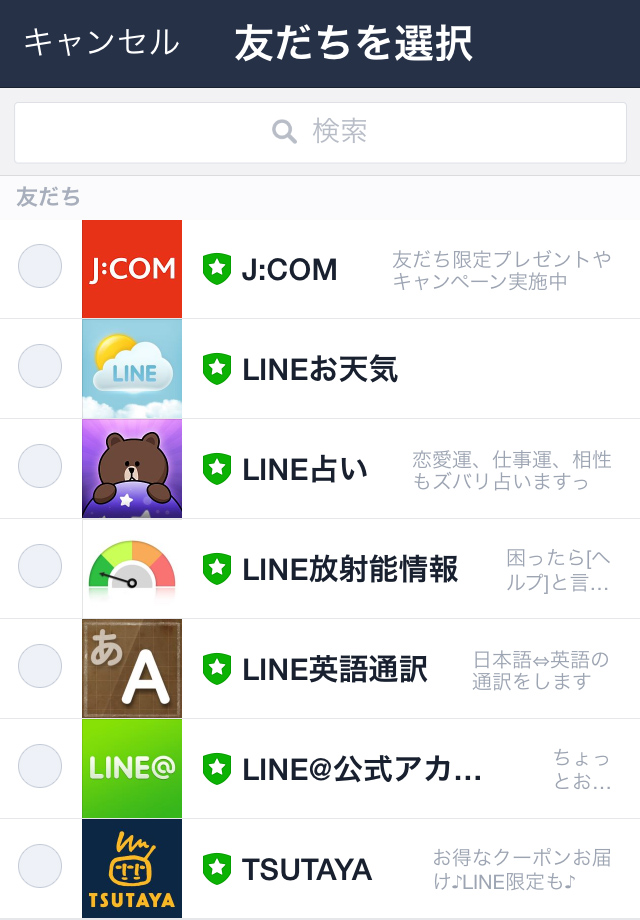
Task: Select LINE占い from the friends list
Action: [x=40, y=466]
